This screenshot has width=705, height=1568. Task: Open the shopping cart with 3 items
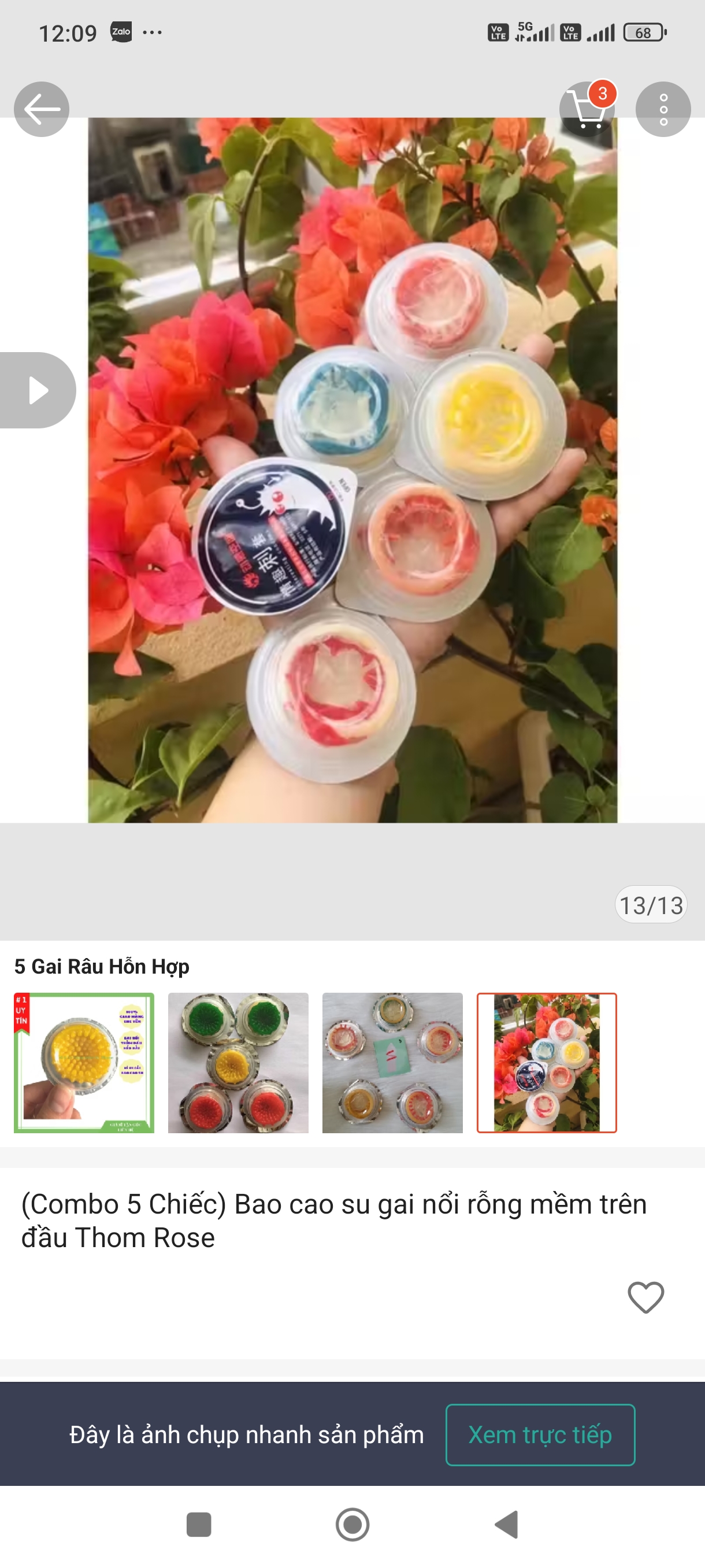coord(587,110)
